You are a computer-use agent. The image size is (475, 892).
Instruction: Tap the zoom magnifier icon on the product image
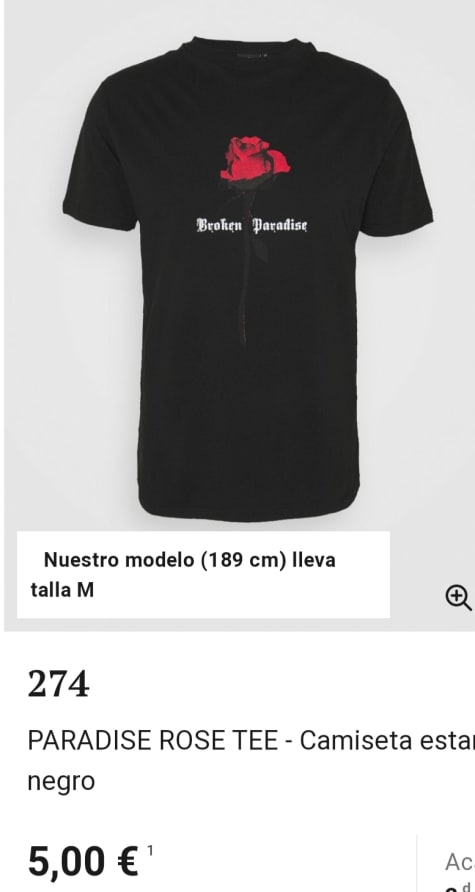point(458,598)
